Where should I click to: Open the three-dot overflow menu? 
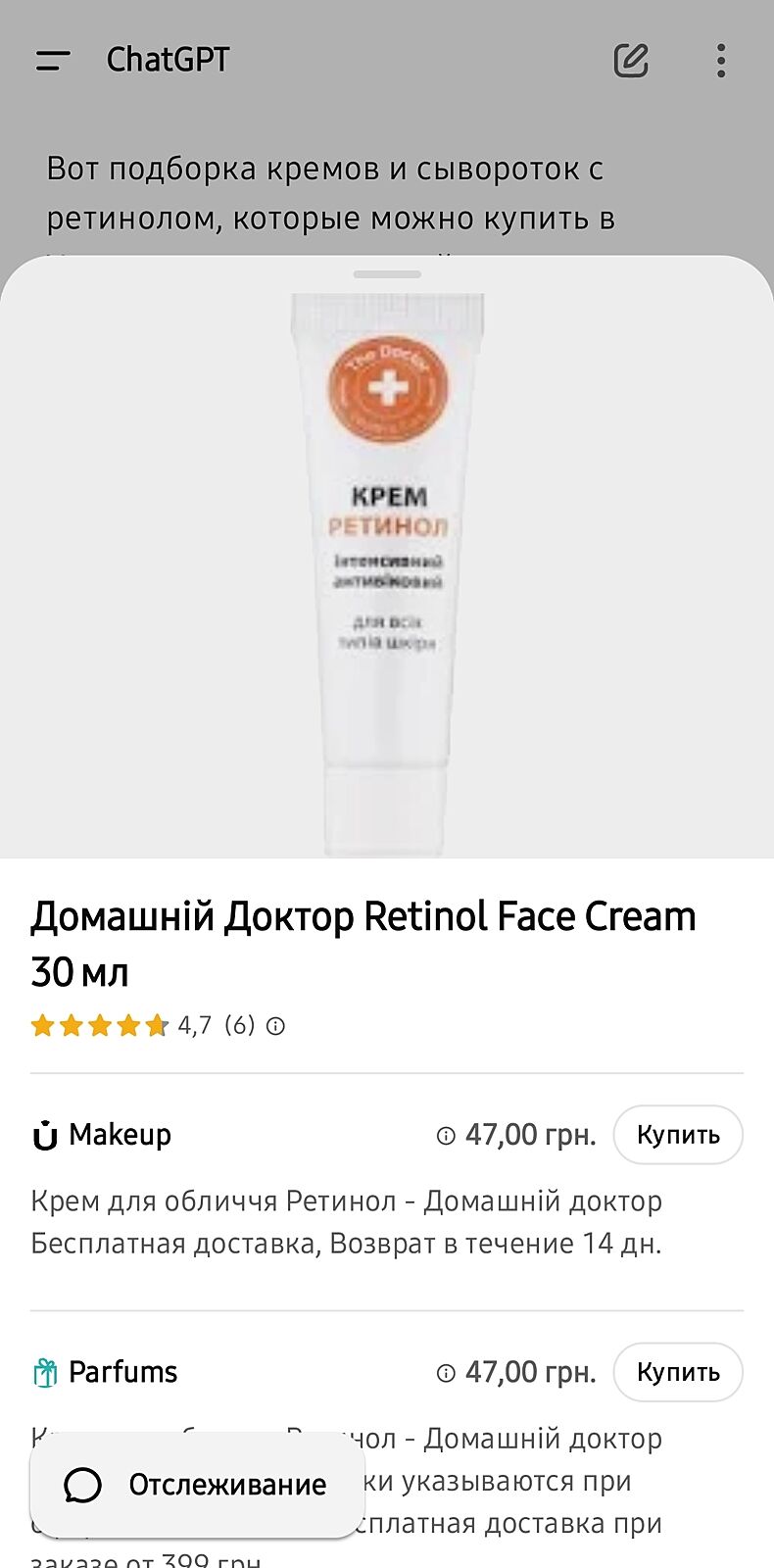[x=721, y=61]
